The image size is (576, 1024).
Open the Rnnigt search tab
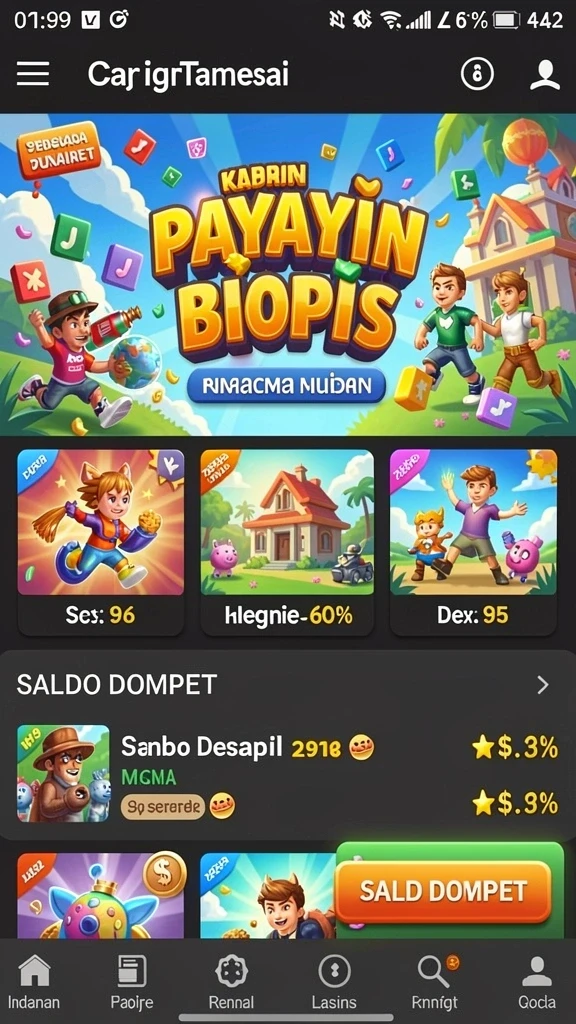pos(436,983)
